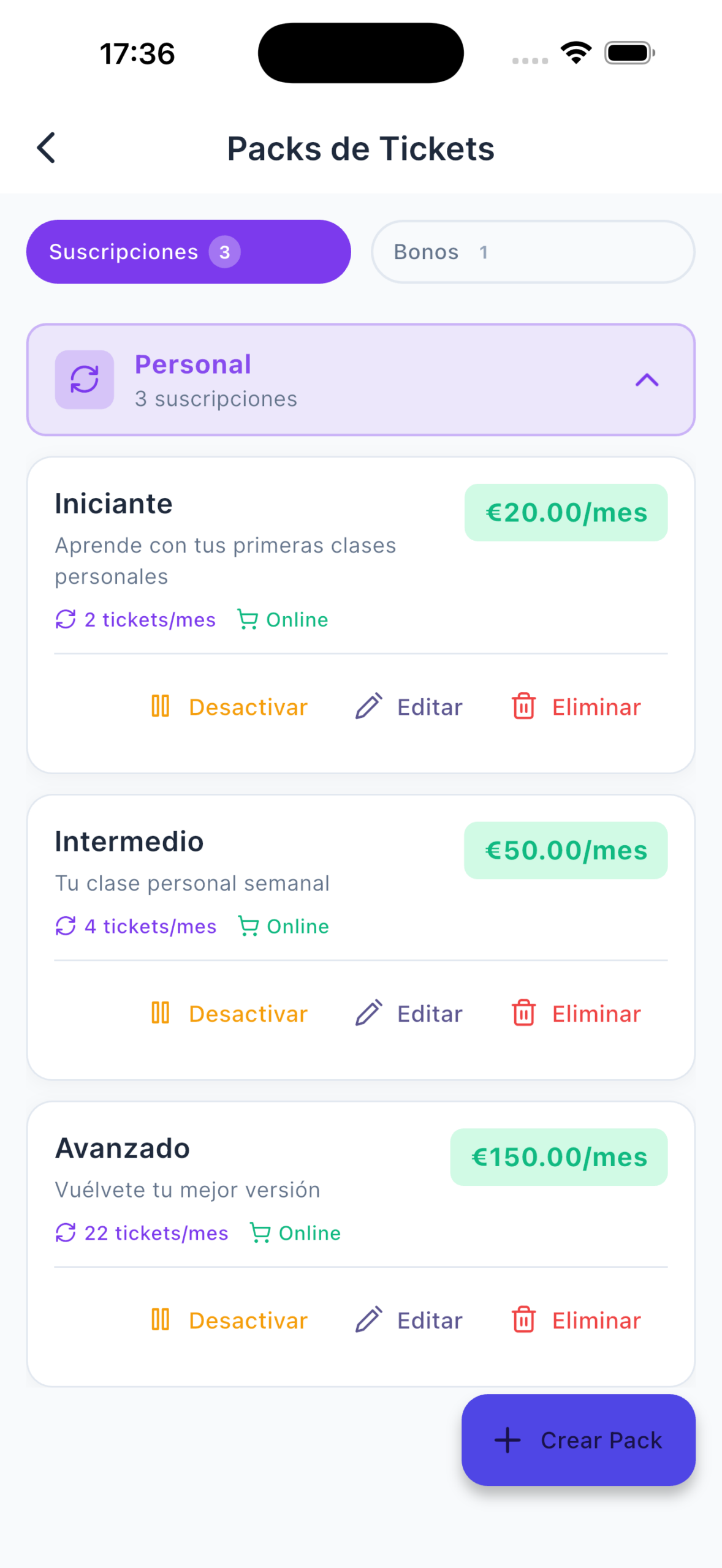Expand the Personal group header area

[x=362, y=379]
